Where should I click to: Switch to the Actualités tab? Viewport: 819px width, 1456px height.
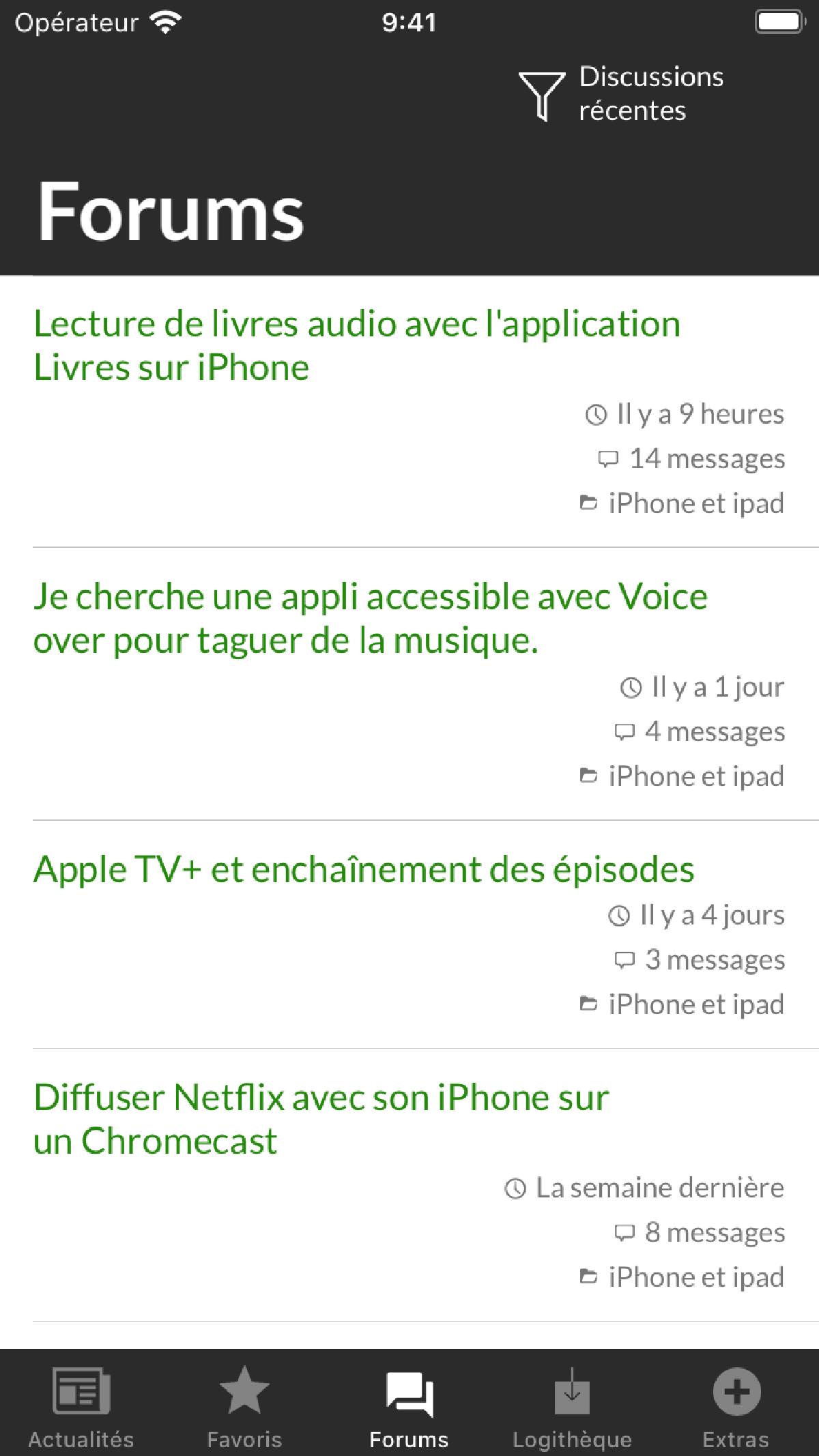81,1407
